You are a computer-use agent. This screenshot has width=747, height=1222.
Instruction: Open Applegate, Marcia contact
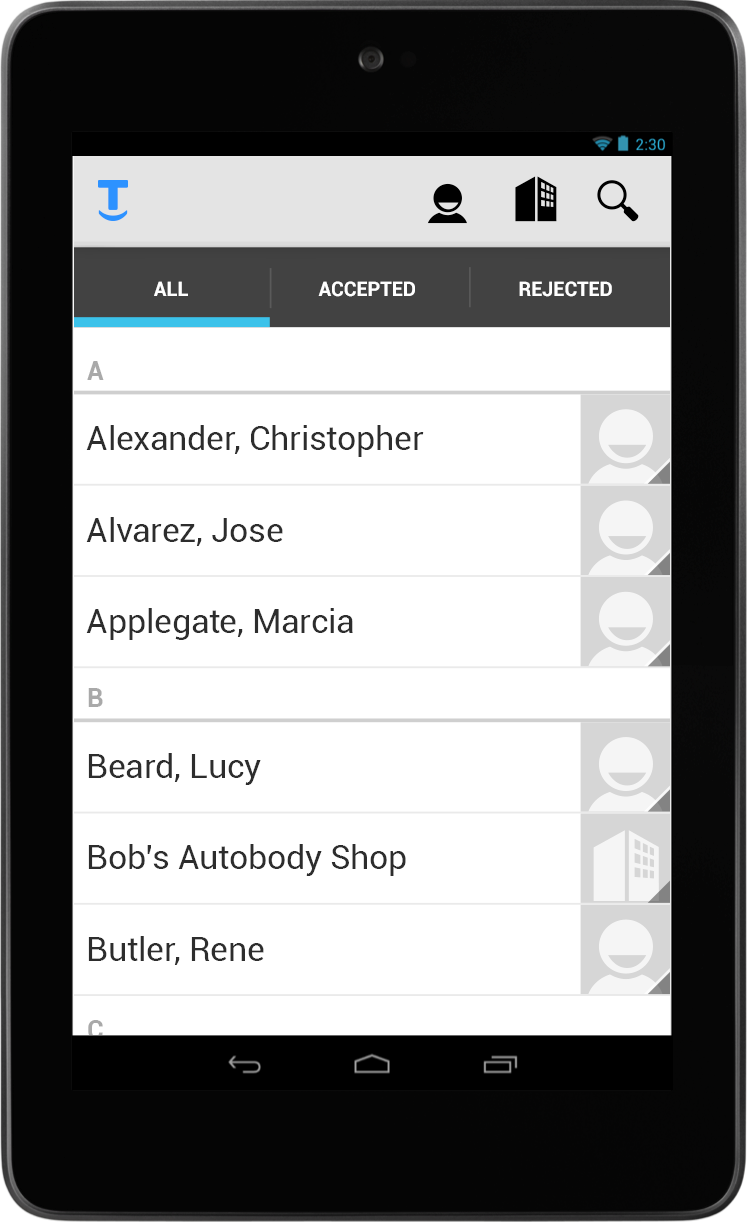click(372, 621)
